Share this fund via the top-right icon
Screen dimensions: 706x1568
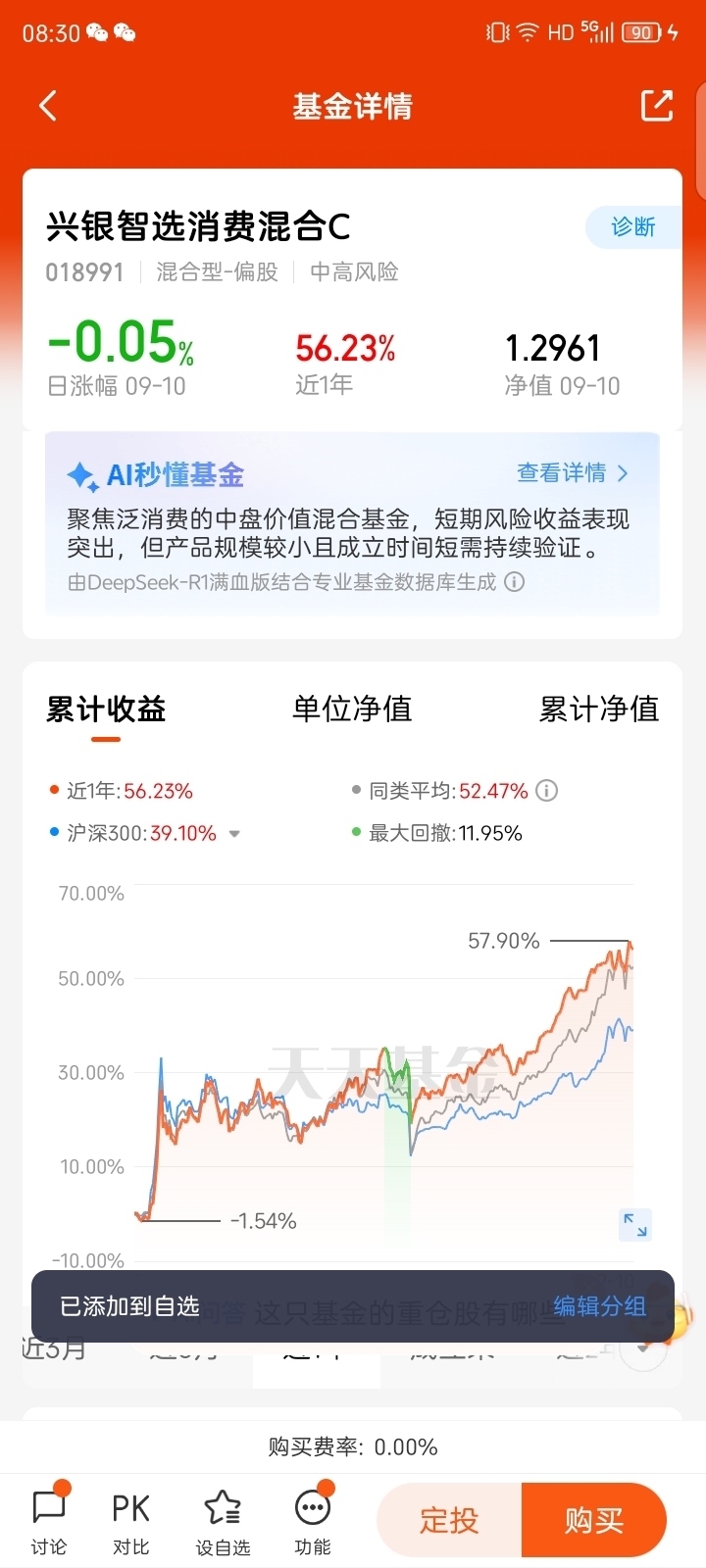657,106
